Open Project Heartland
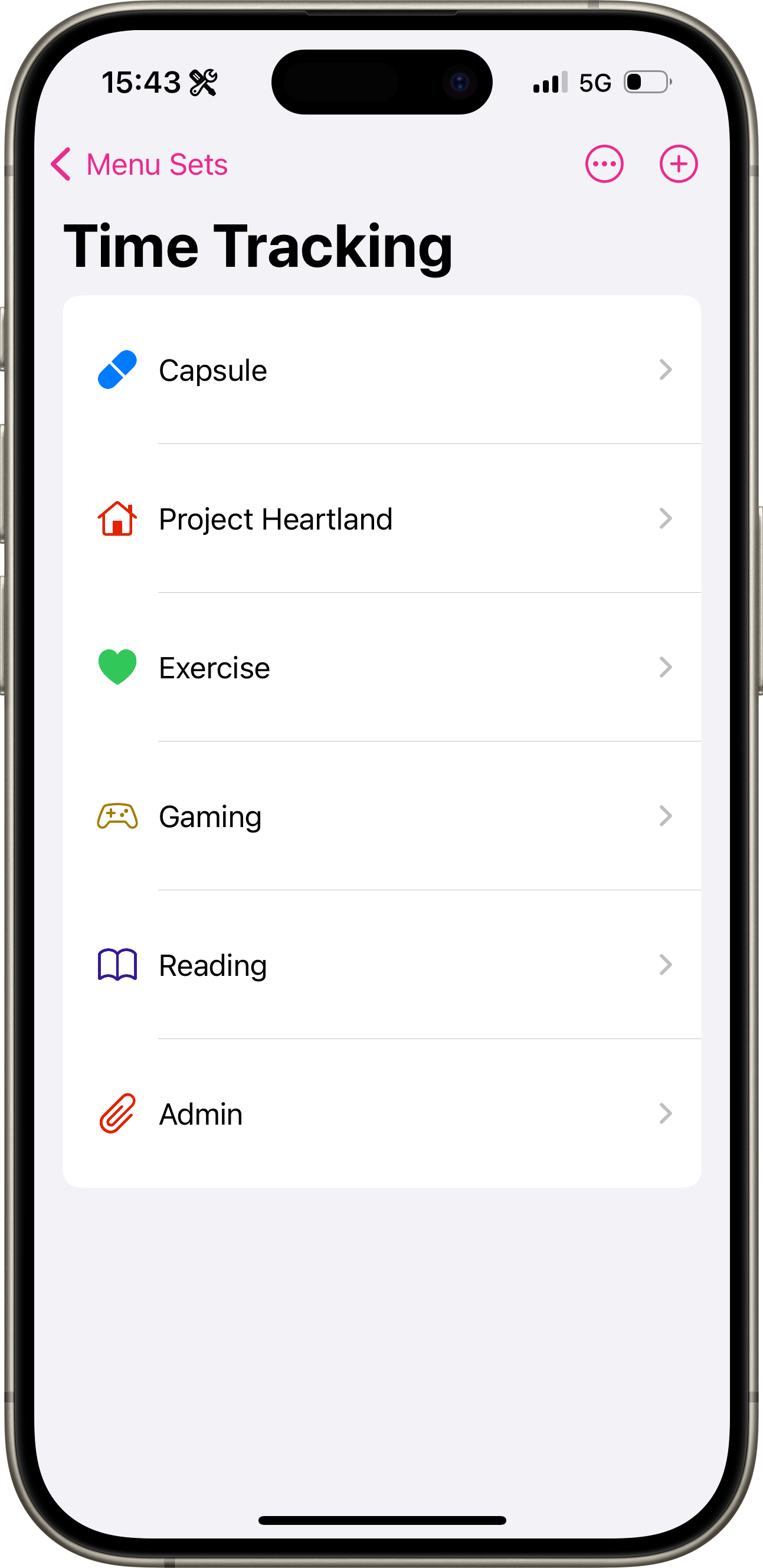The height and width of the screenshot is (1568, 763). pyautogui.click(x=381, y=518)
